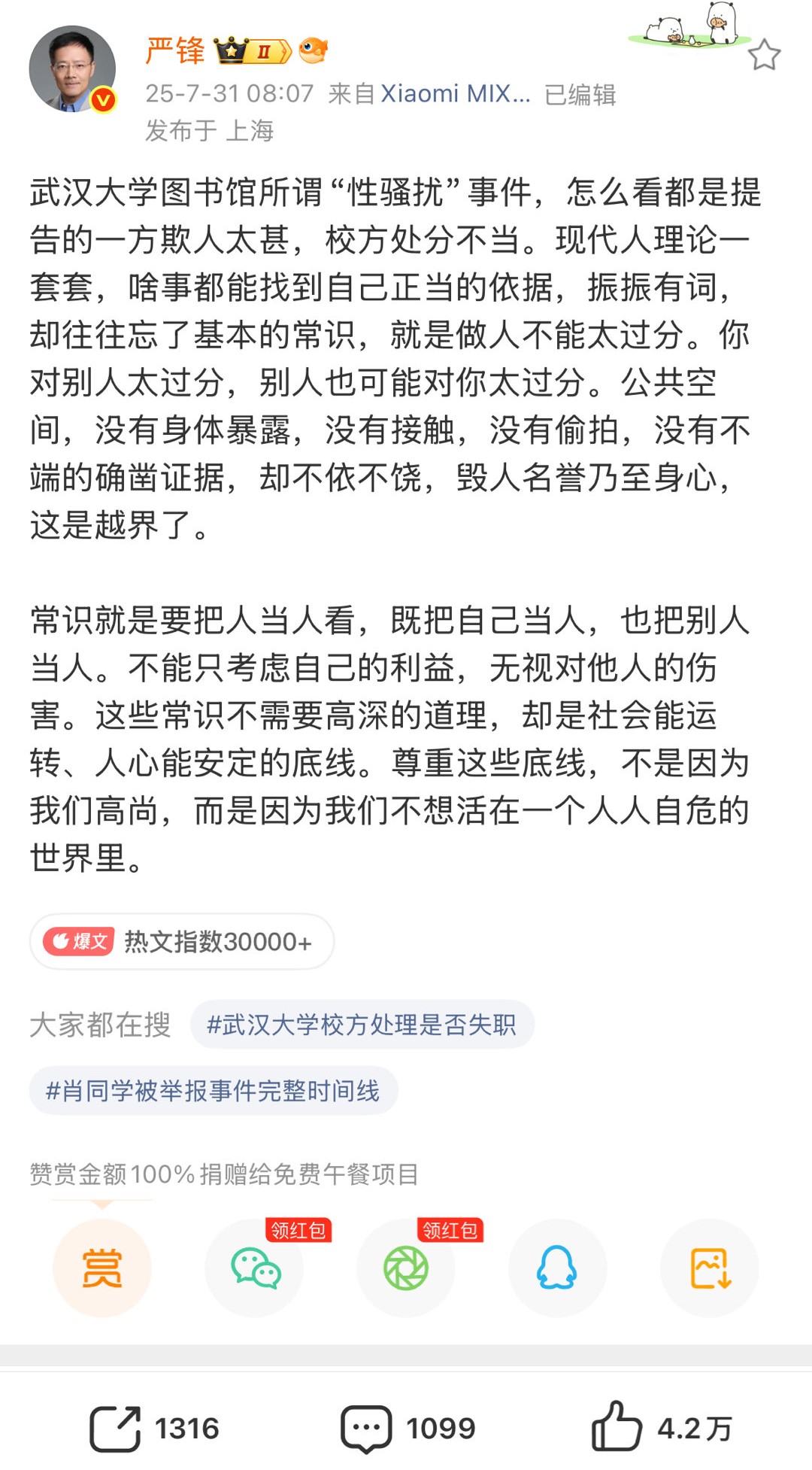Open 严锋's profile avatar
Screen dimensions: 812x1470
72,69
